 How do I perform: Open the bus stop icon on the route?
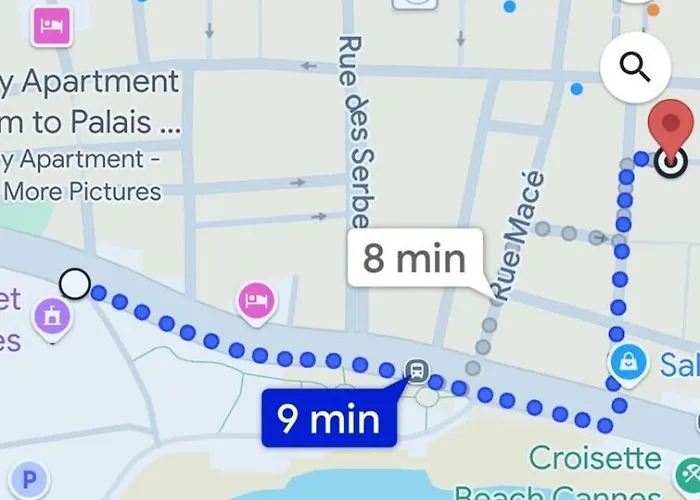(x=416, y=372)
